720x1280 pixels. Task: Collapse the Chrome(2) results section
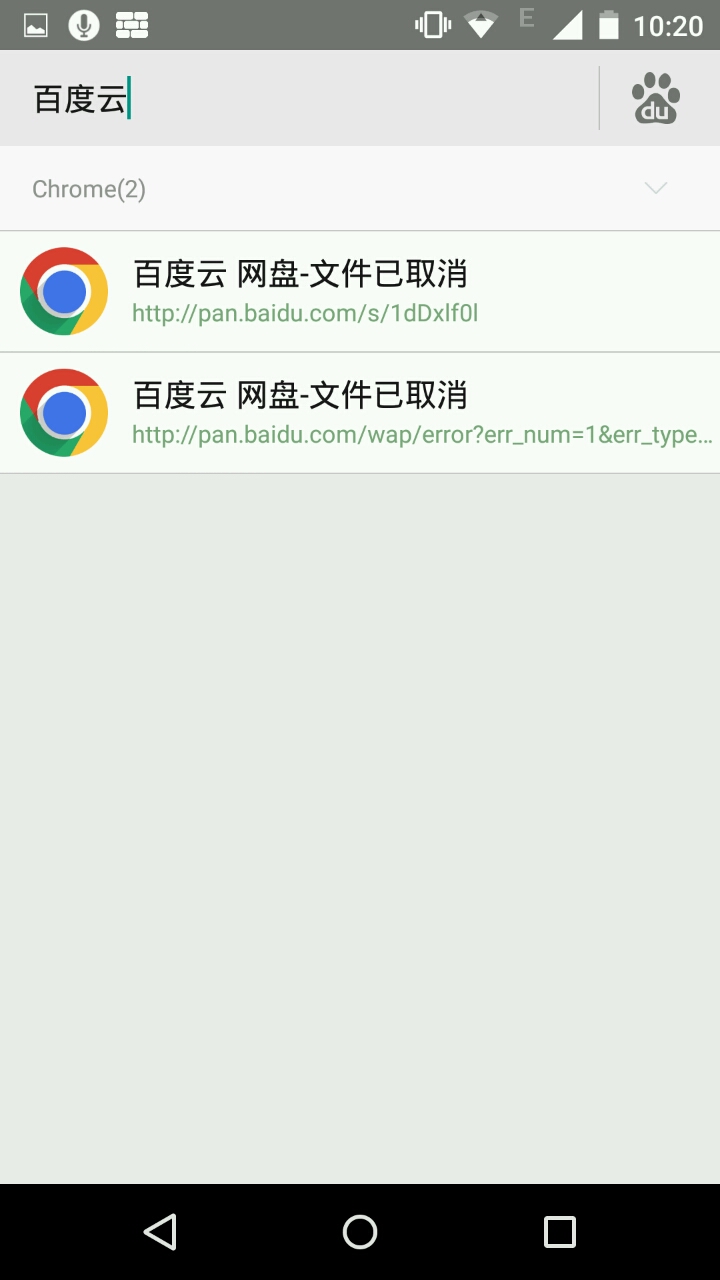click(655, 189)
